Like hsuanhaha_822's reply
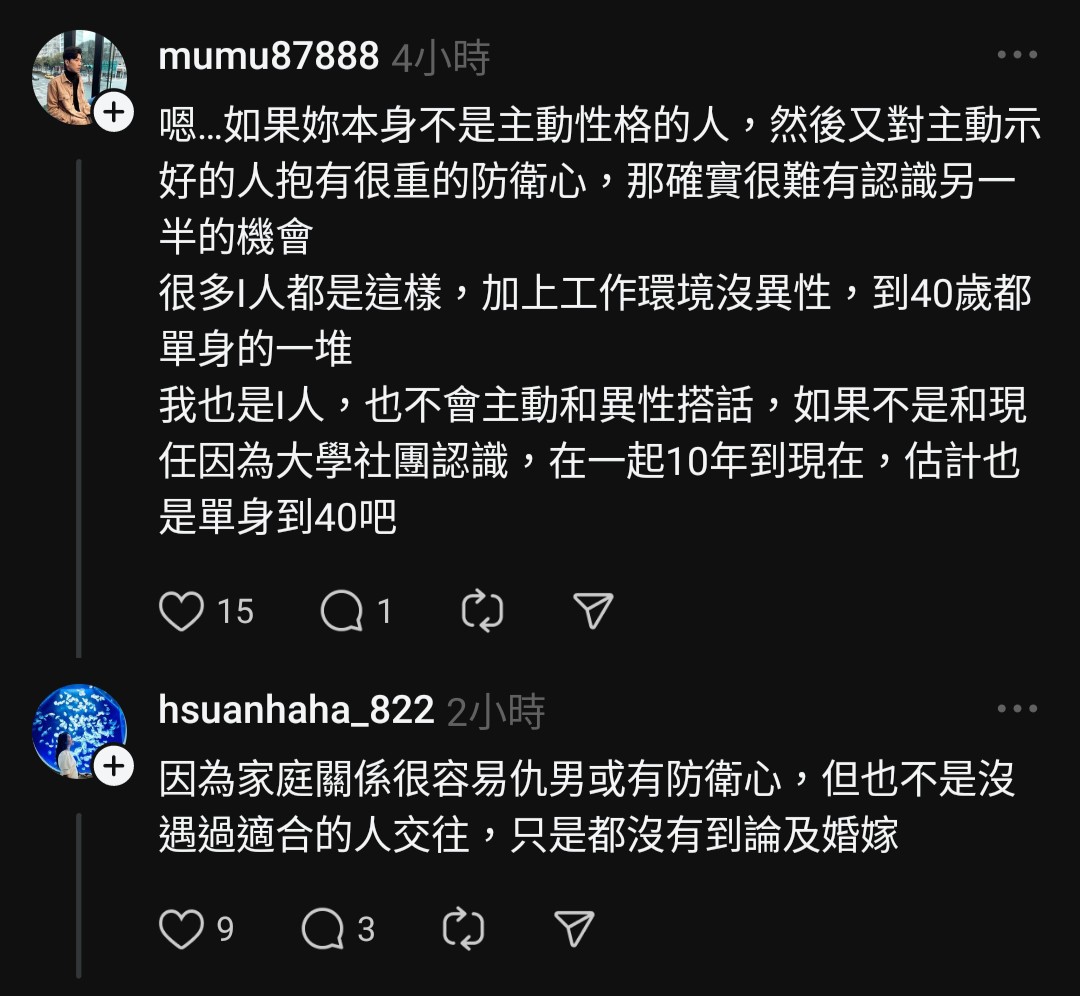The image size is (1080, 996). [x=182, y=929]
